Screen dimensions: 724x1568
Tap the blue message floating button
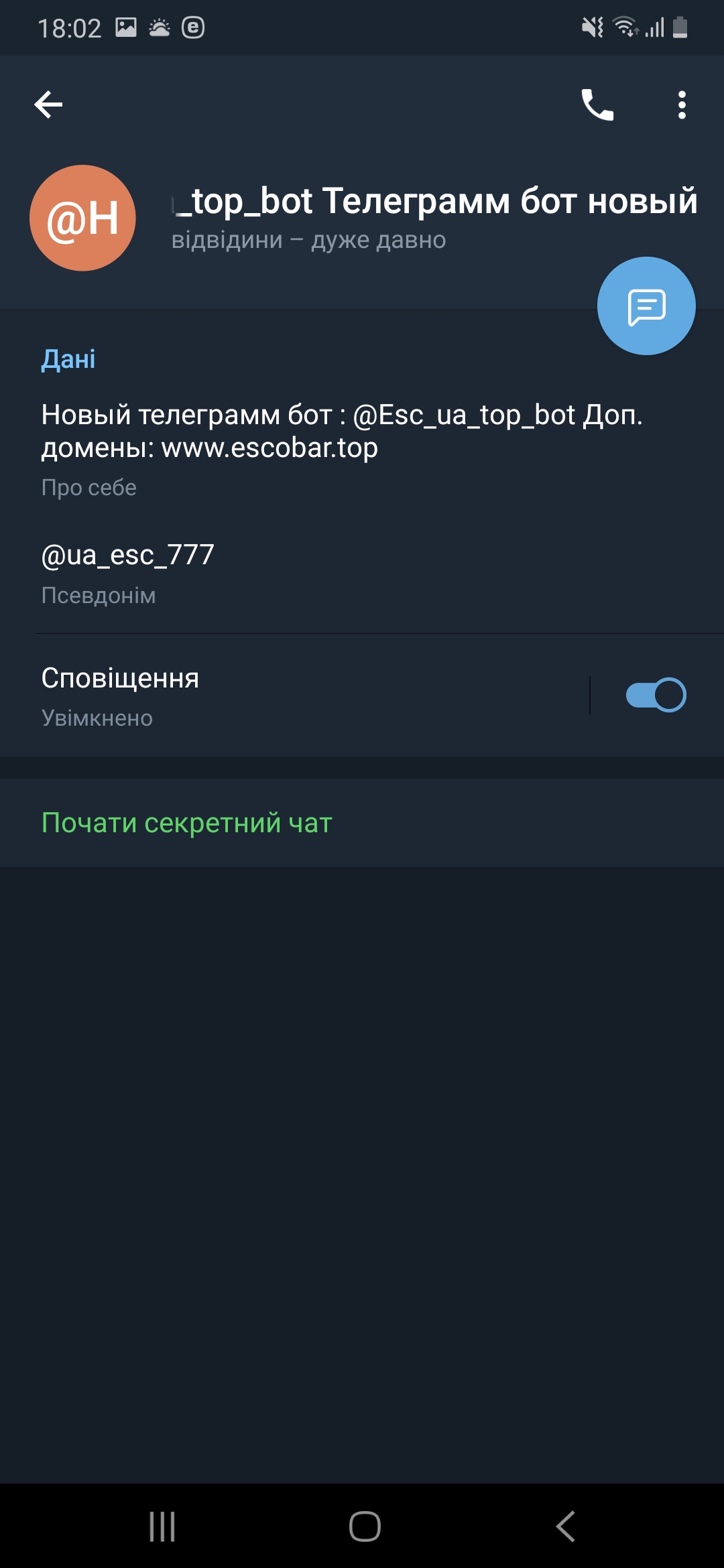tap(646, 306)
